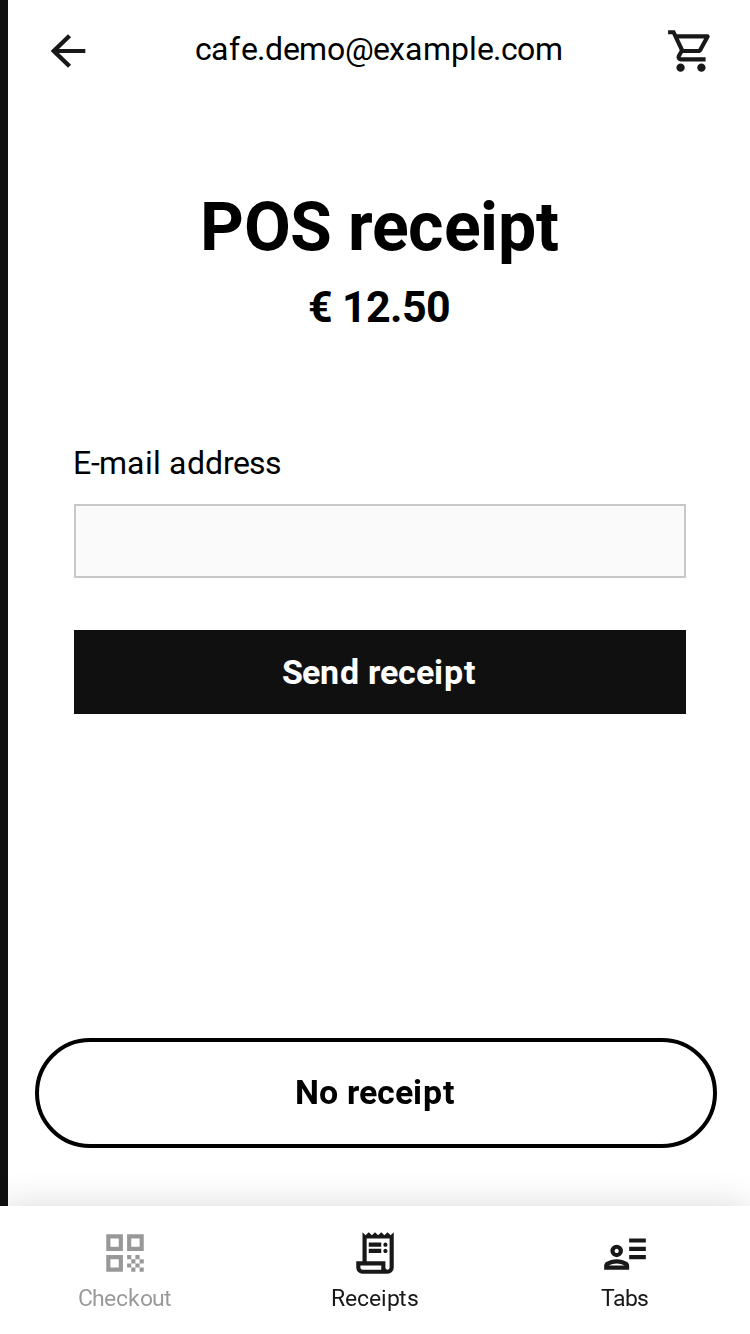Image resolution: width=750 pixels, height=1334 pixels.
Task: Open the shopping cart icon
Action: click(689, 51)
